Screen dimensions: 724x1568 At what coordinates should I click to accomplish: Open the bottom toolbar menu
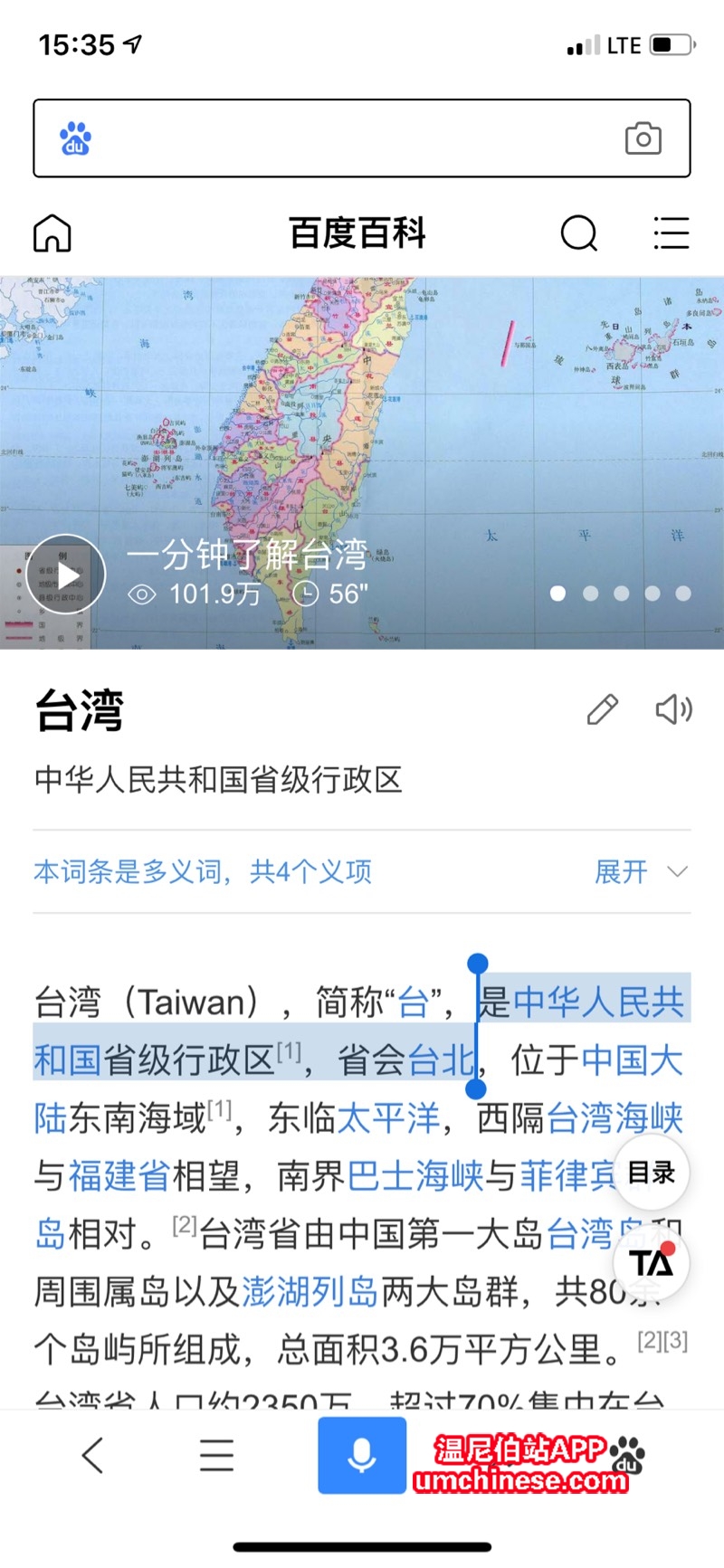[x=216, y=1456]
